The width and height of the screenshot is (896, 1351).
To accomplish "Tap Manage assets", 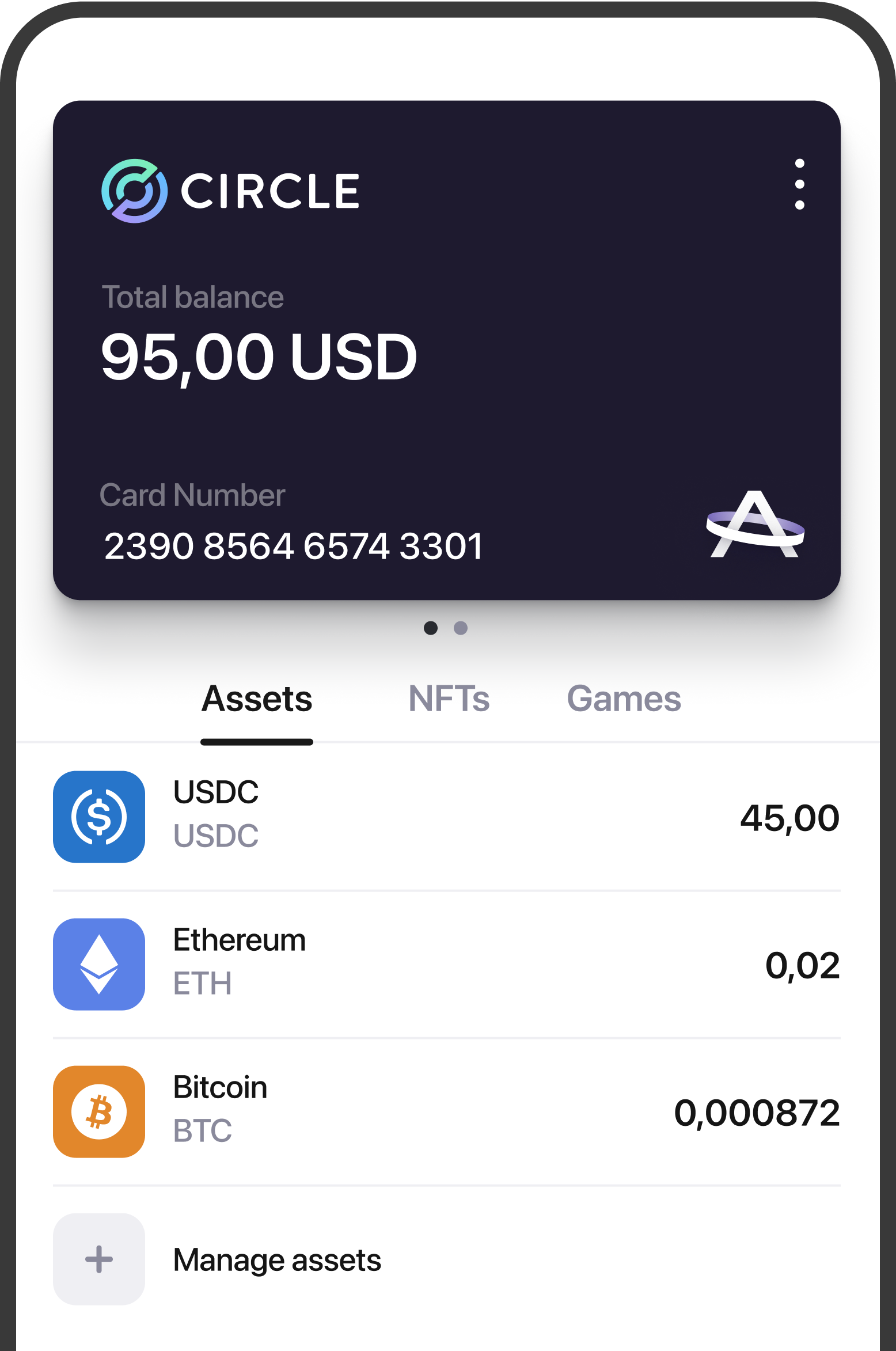I will click(x=276, y=1259).
